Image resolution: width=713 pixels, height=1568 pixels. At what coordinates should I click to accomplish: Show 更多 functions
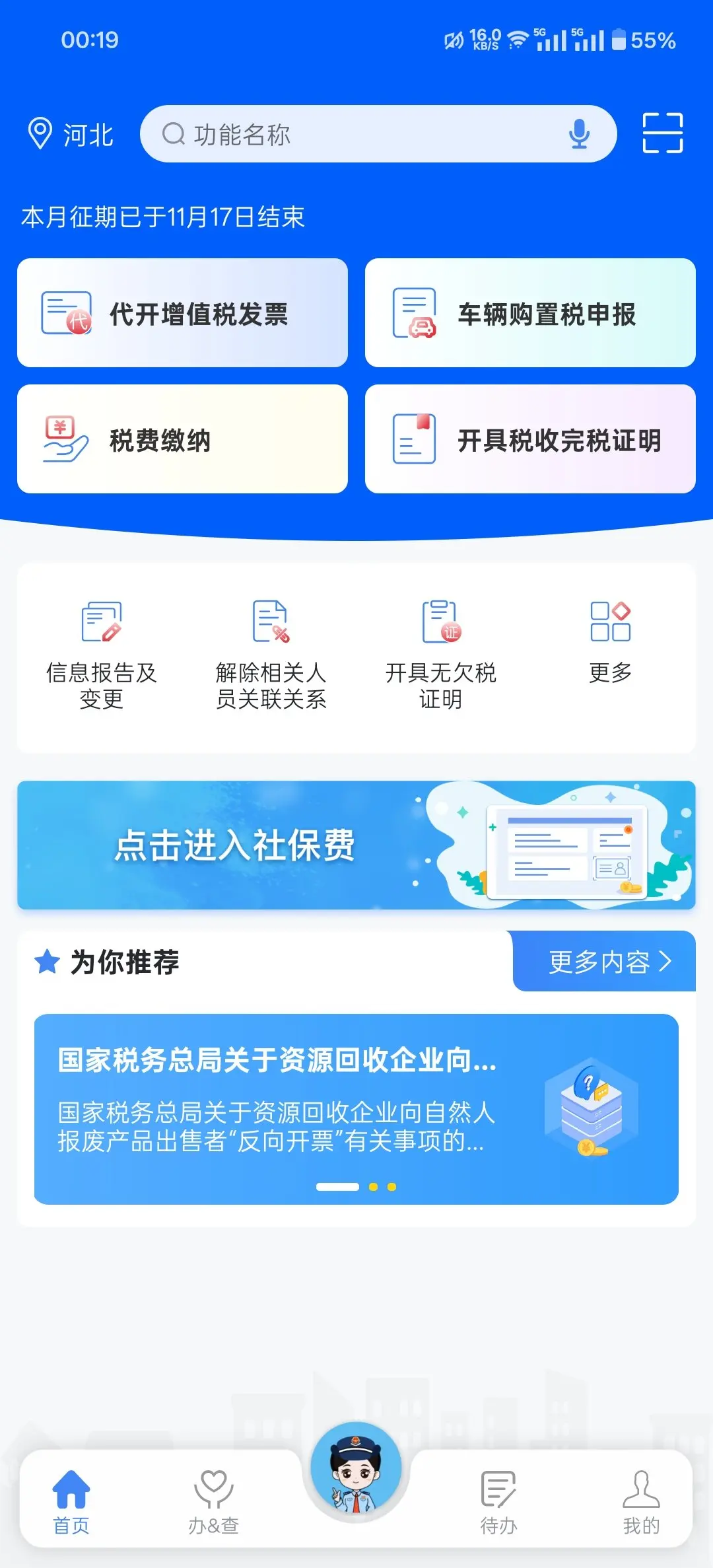click(611, 642)
